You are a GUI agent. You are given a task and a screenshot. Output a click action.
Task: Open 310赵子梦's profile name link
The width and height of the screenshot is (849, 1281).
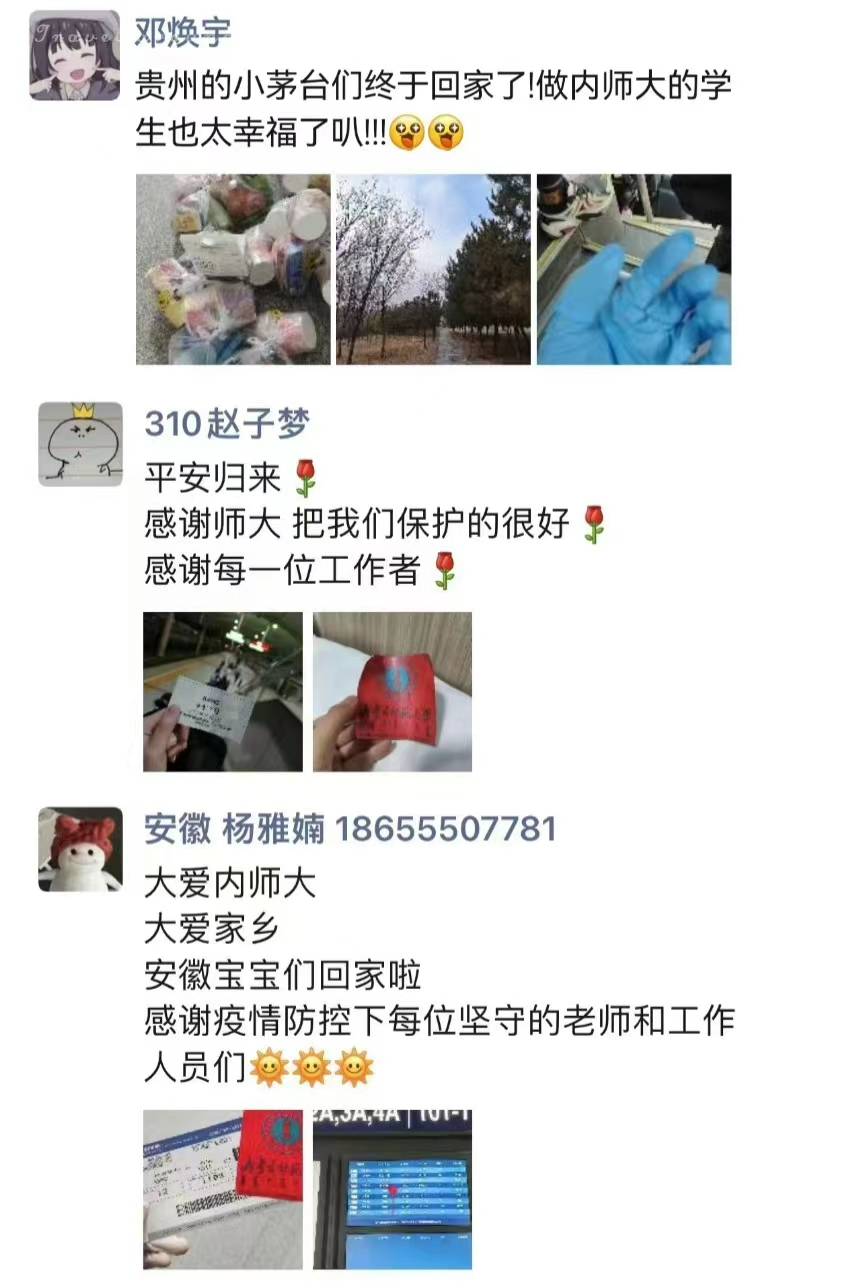point(227,424)
